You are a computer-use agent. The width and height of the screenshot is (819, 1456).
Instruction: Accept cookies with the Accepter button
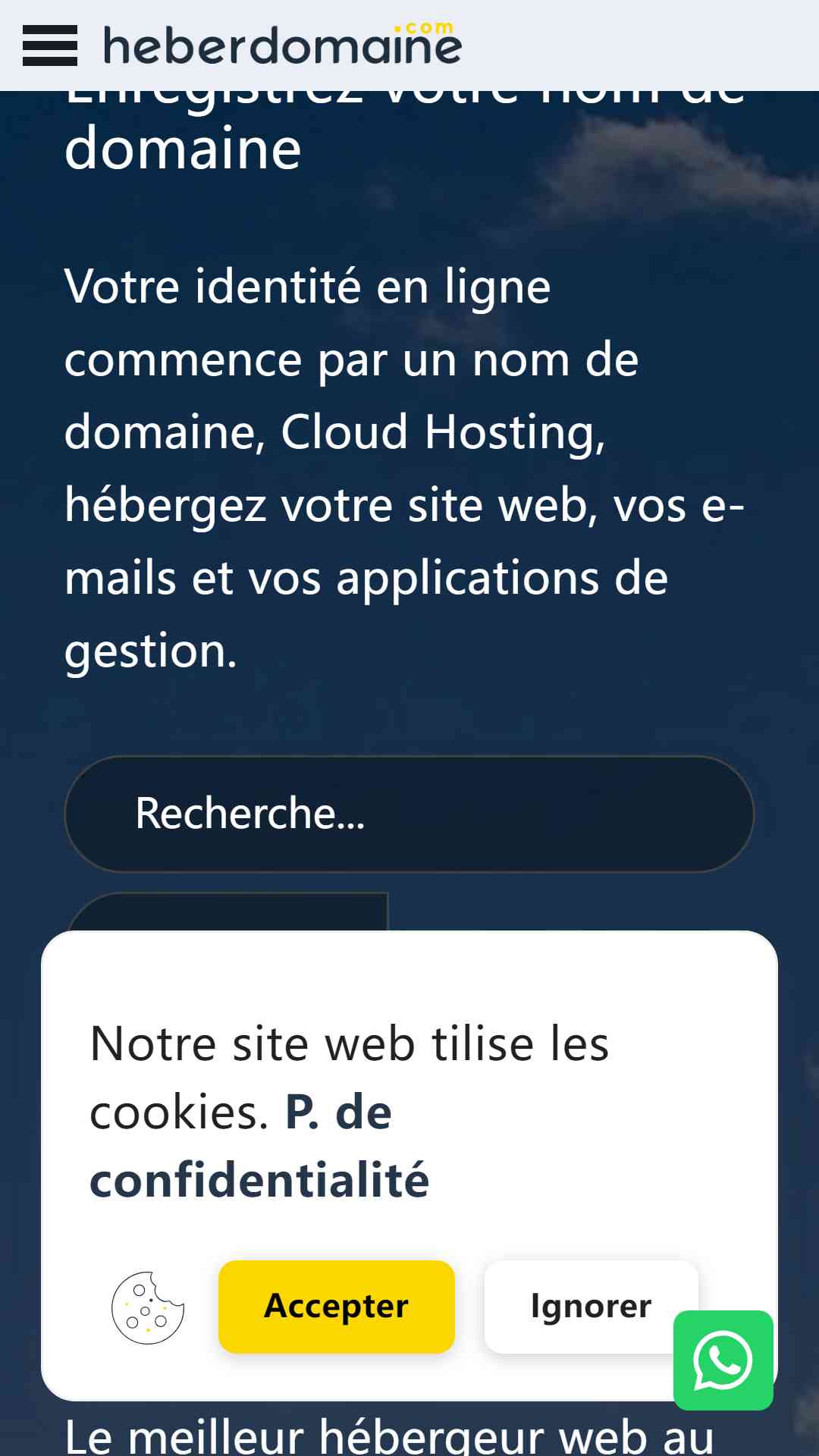point(337,1307)
